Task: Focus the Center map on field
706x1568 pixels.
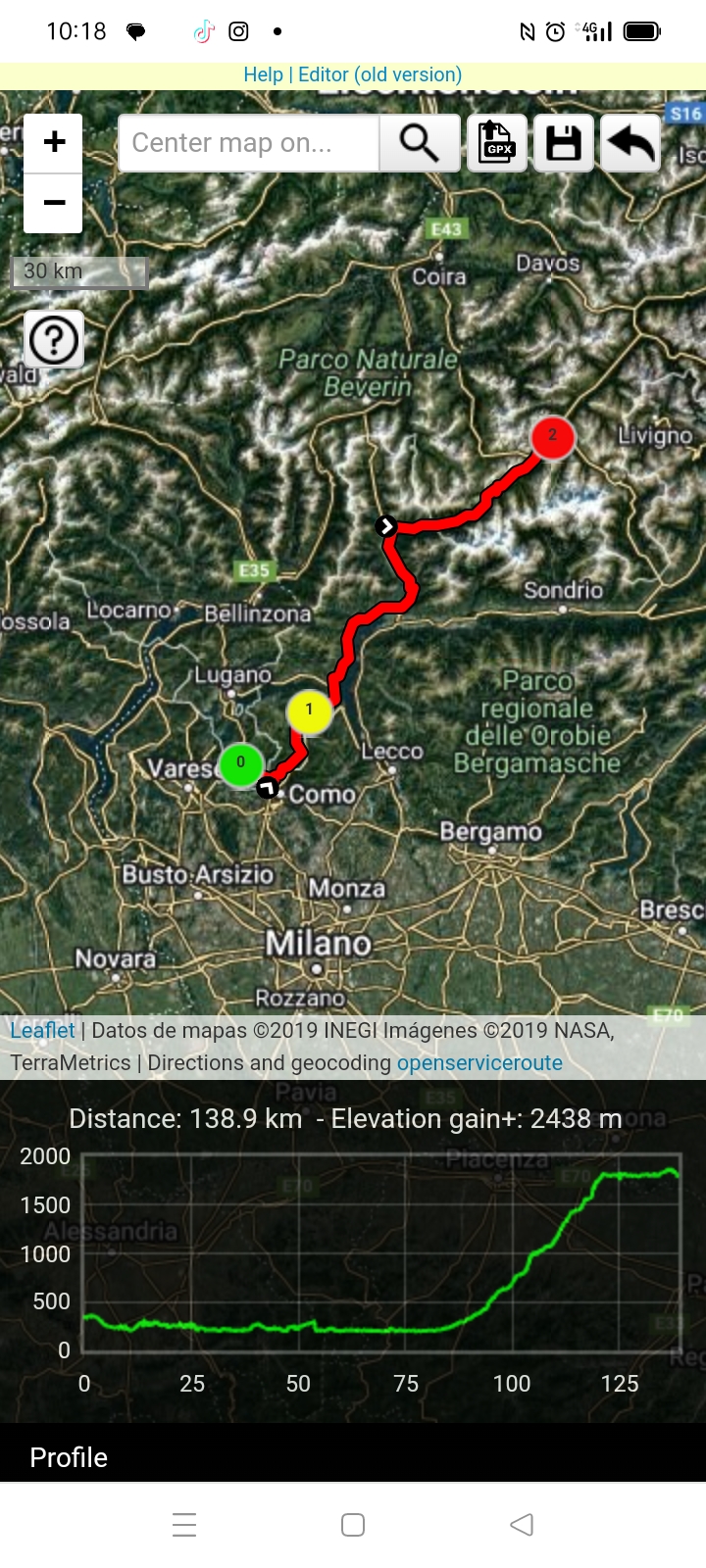Action: coord(248,143)
